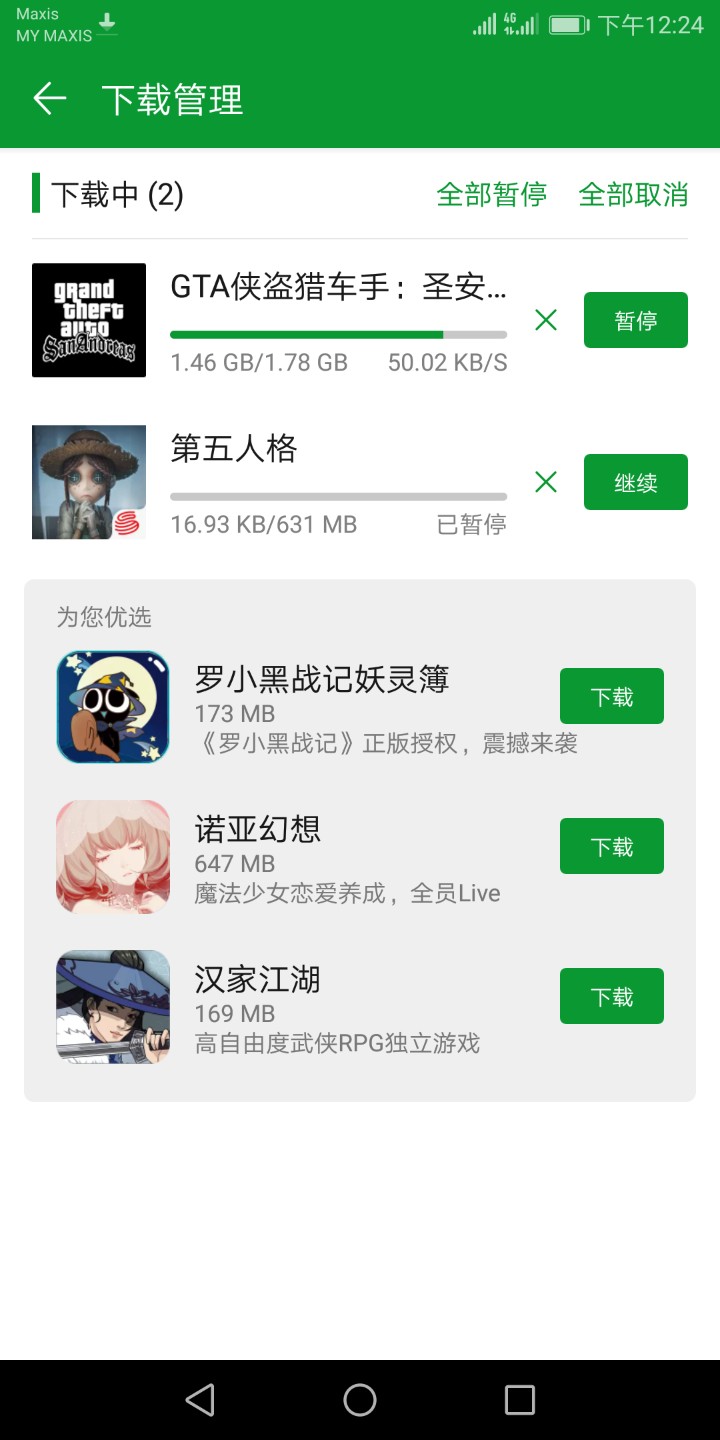Go back from 下载管理 page

click(49, 99)
